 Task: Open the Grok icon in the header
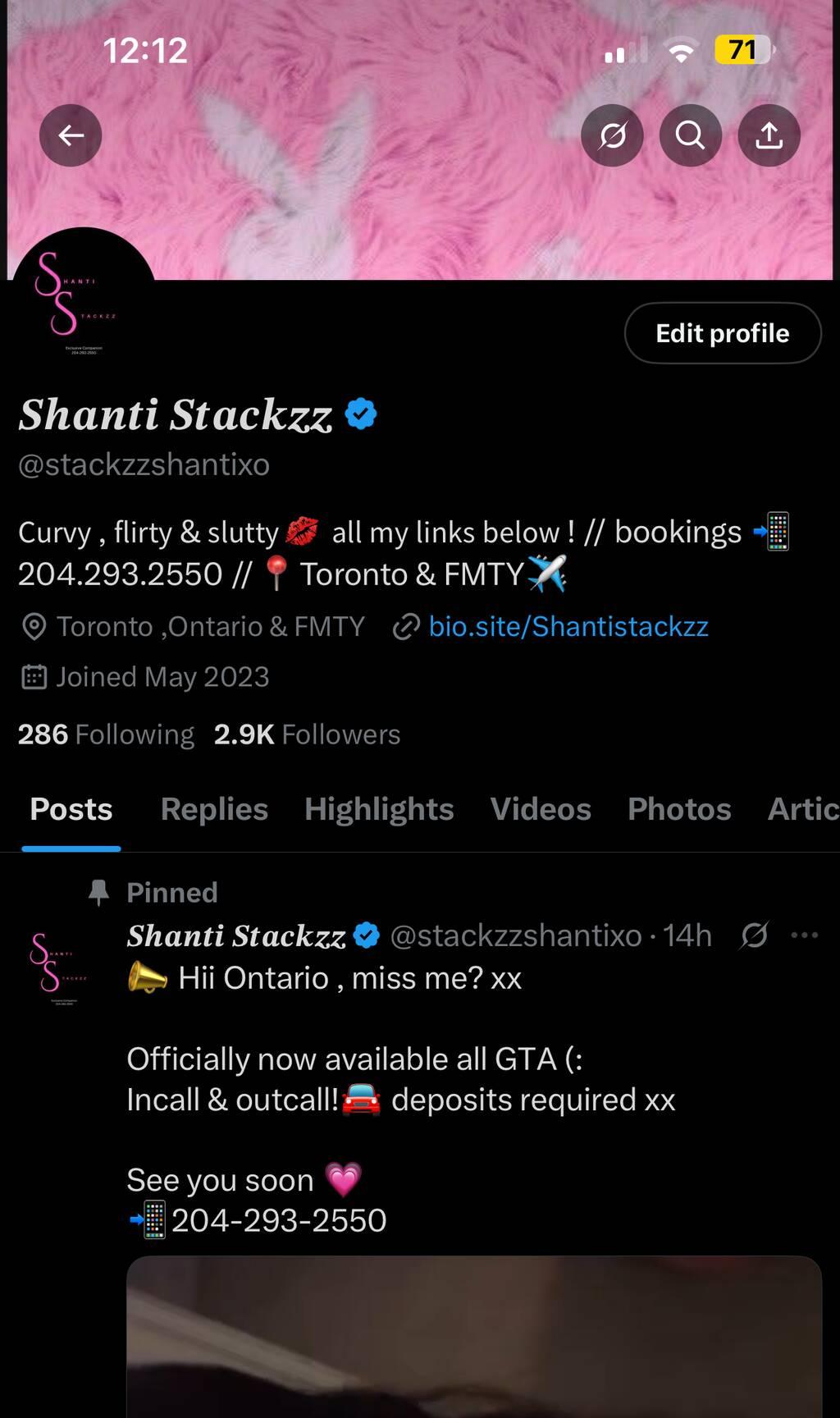pos(612,135)
